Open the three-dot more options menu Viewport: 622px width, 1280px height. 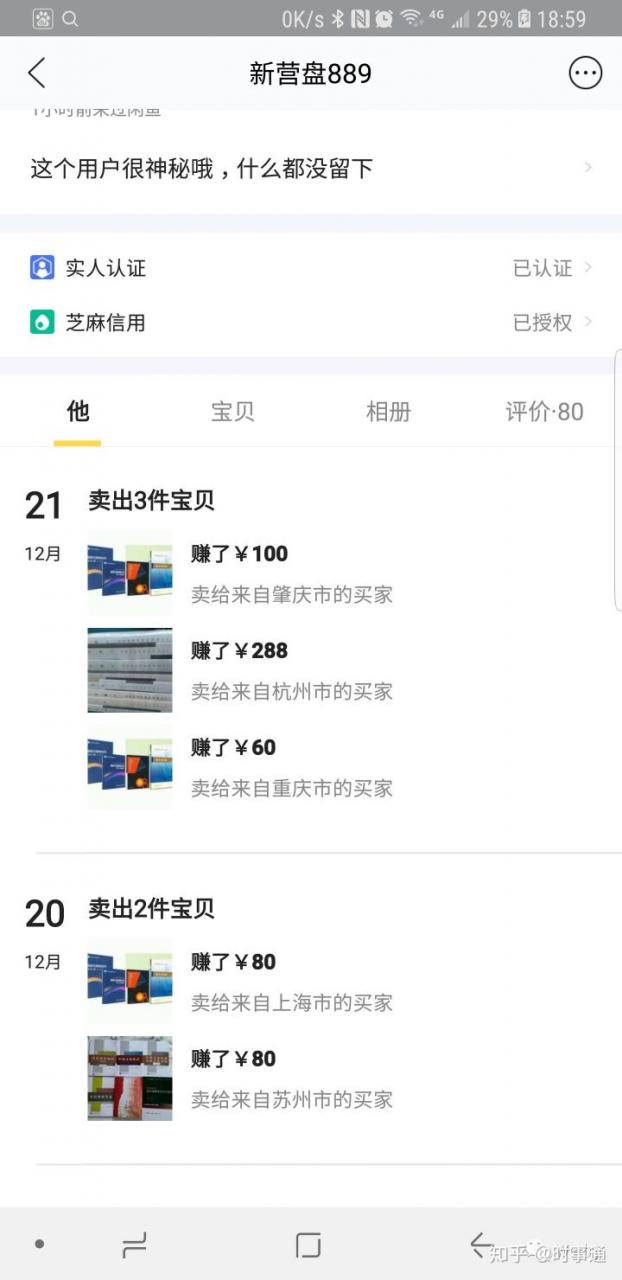click(x=585, y=73)
